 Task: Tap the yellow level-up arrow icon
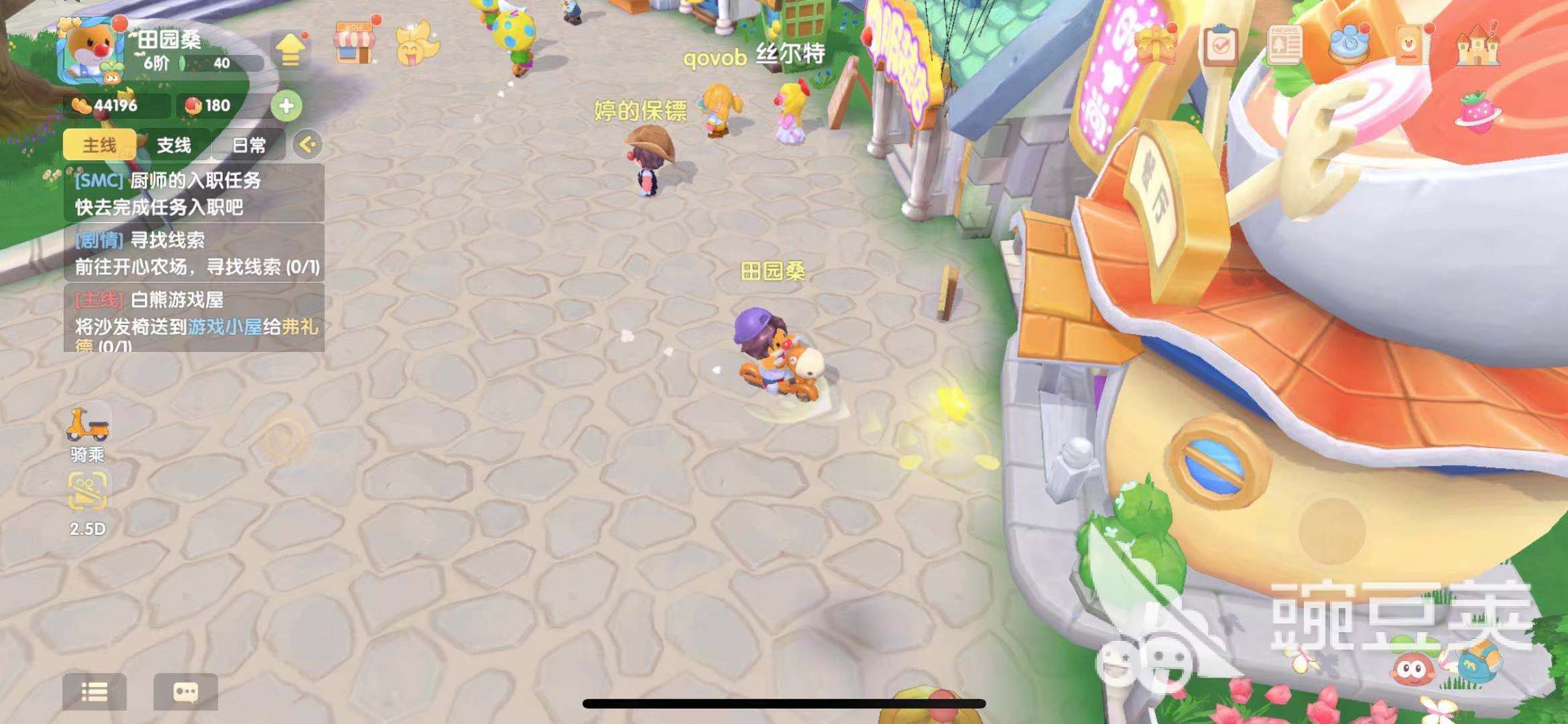click(x=291, y=50)
